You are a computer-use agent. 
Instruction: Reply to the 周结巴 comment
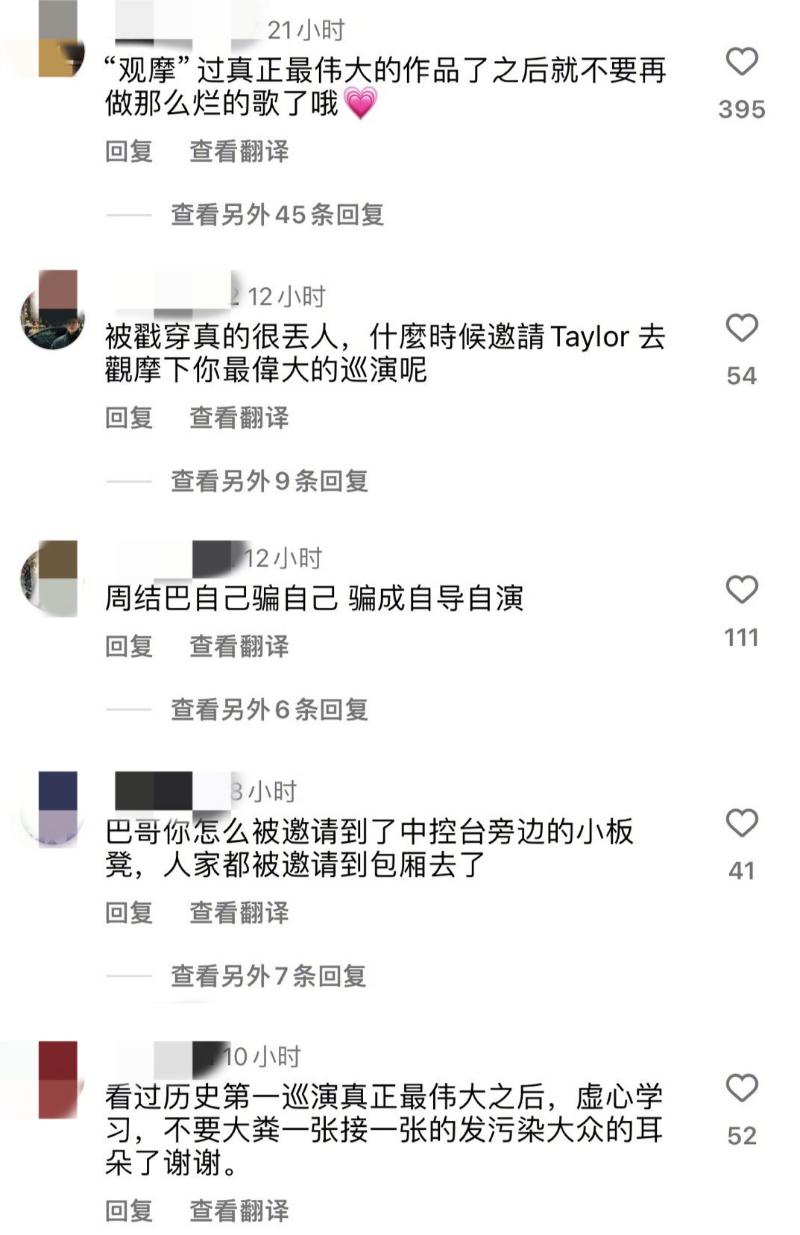[x=129, y=646]
